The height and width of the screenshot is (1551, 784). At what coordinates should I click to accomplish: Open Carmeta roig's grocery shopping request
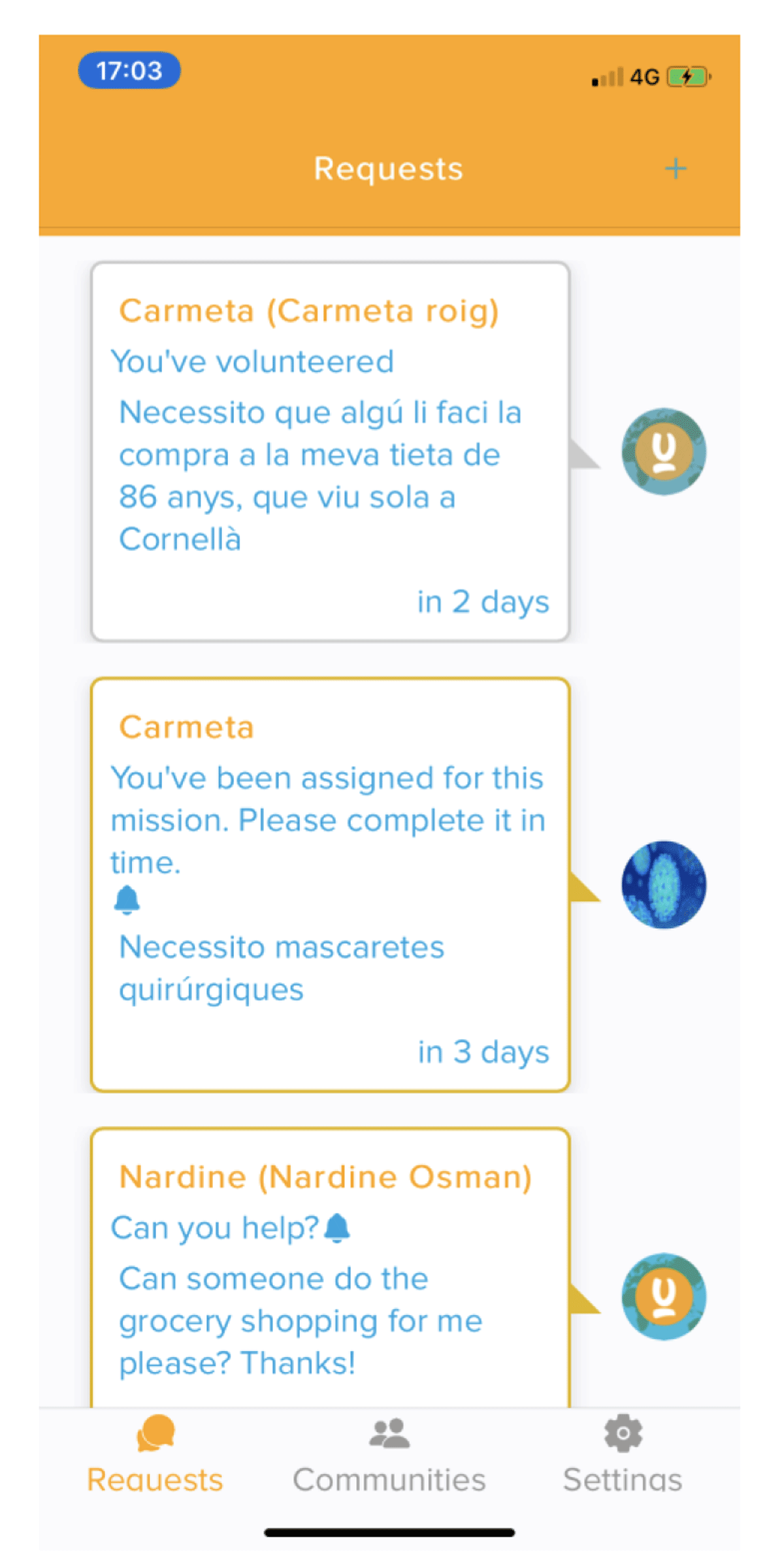pyautogui.click(x=330, y=452)
